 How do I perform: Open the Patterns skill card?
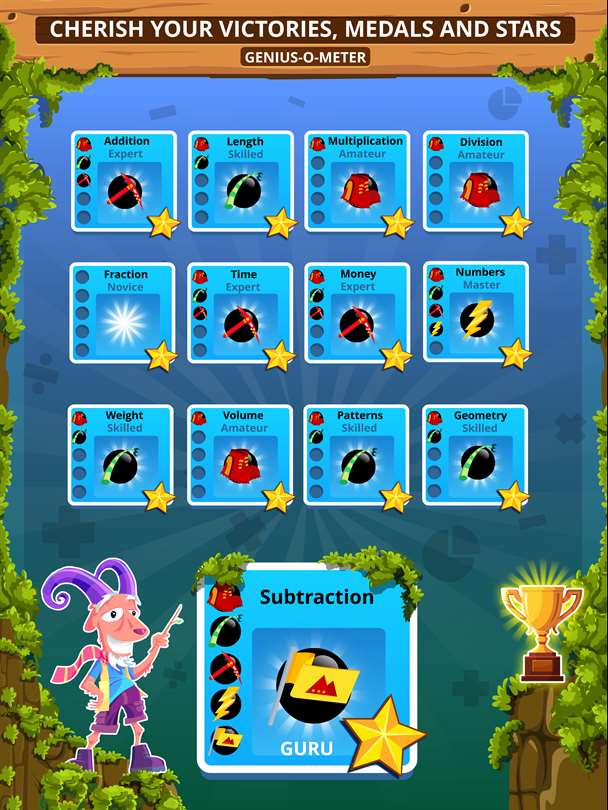[358, 456]
